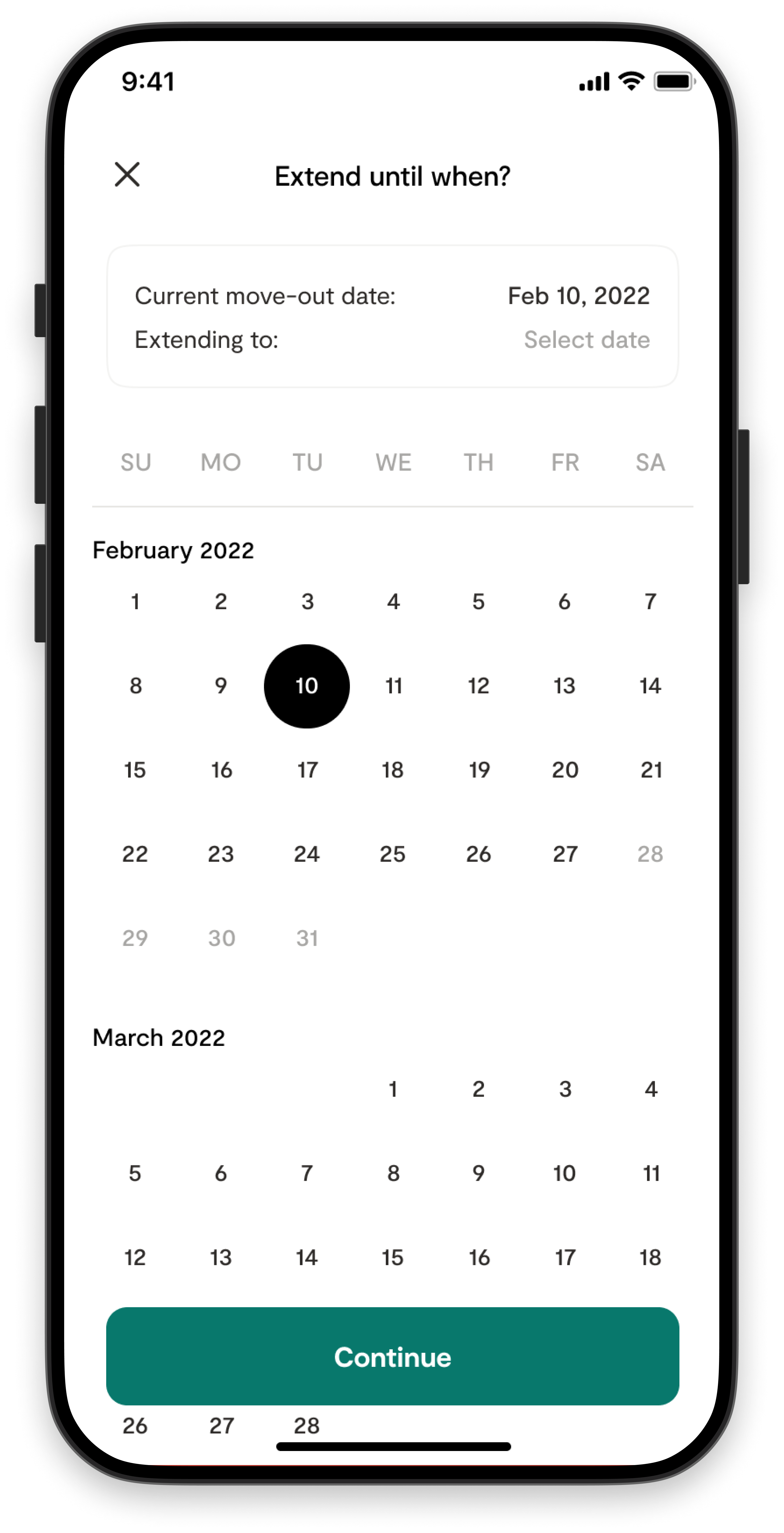Viewport: 784px width, 1533px height.
Task: Choose March 8 as extension date
Action: tap(393, 1173)
